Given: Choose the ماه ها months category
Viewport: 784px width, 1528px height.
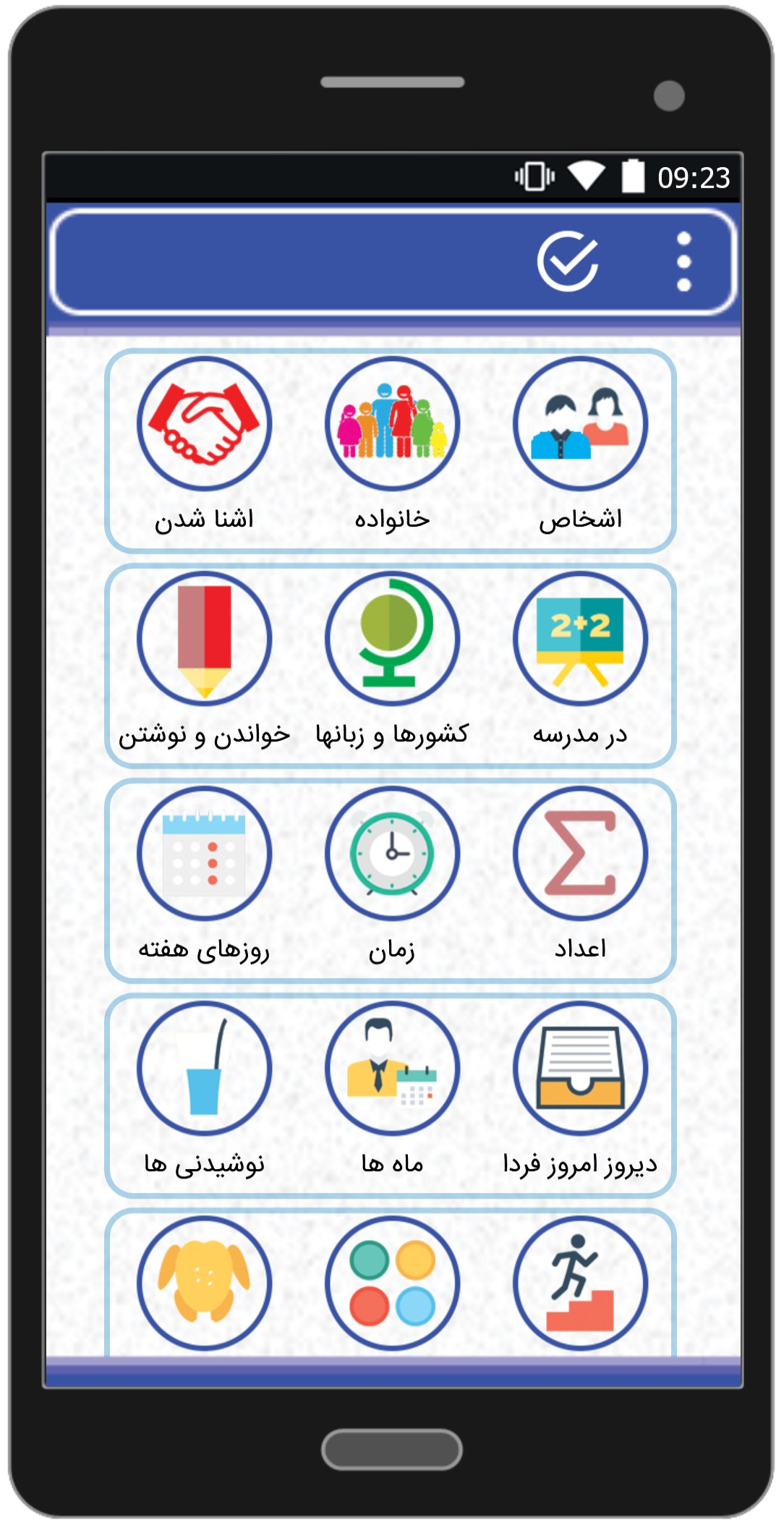Looking at the screenshot, I should click(392, 1069).
